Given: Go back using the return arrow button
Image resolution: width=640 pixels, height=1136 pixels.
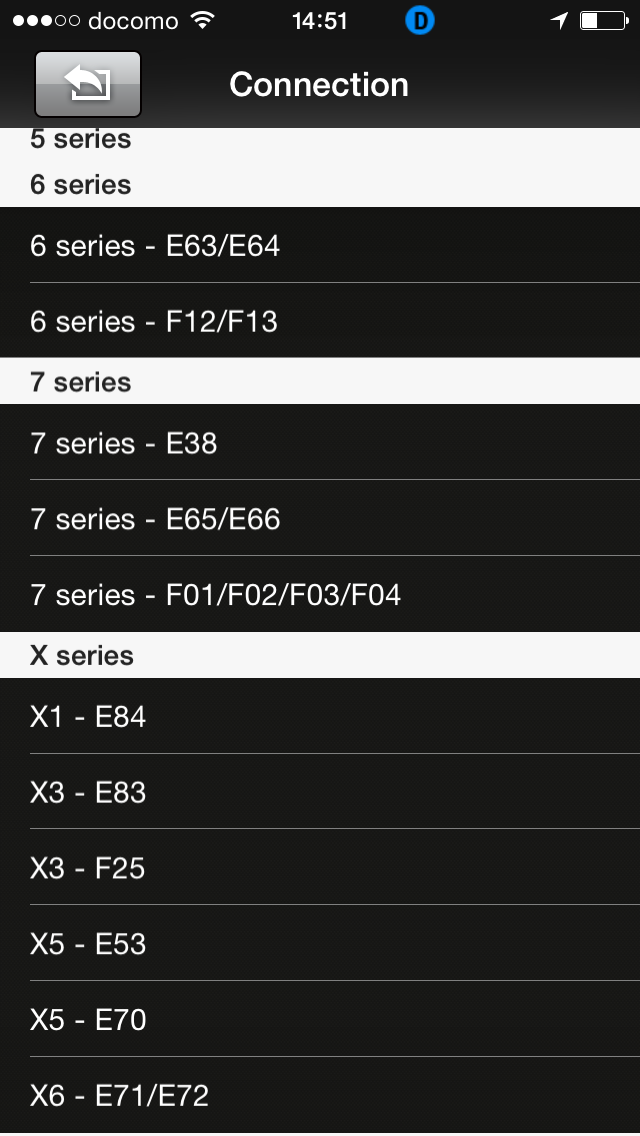Looking at the screenshot, I should [x=88, y=84].
